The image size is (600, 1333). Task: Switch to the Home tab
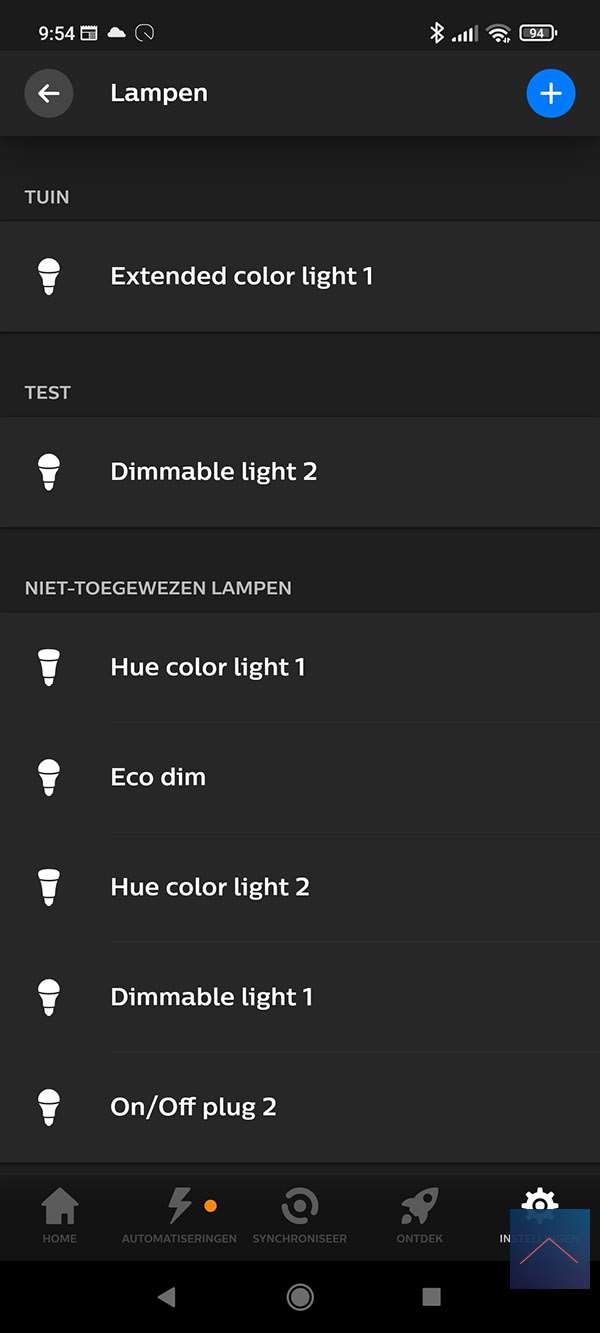click(59, 1216)
